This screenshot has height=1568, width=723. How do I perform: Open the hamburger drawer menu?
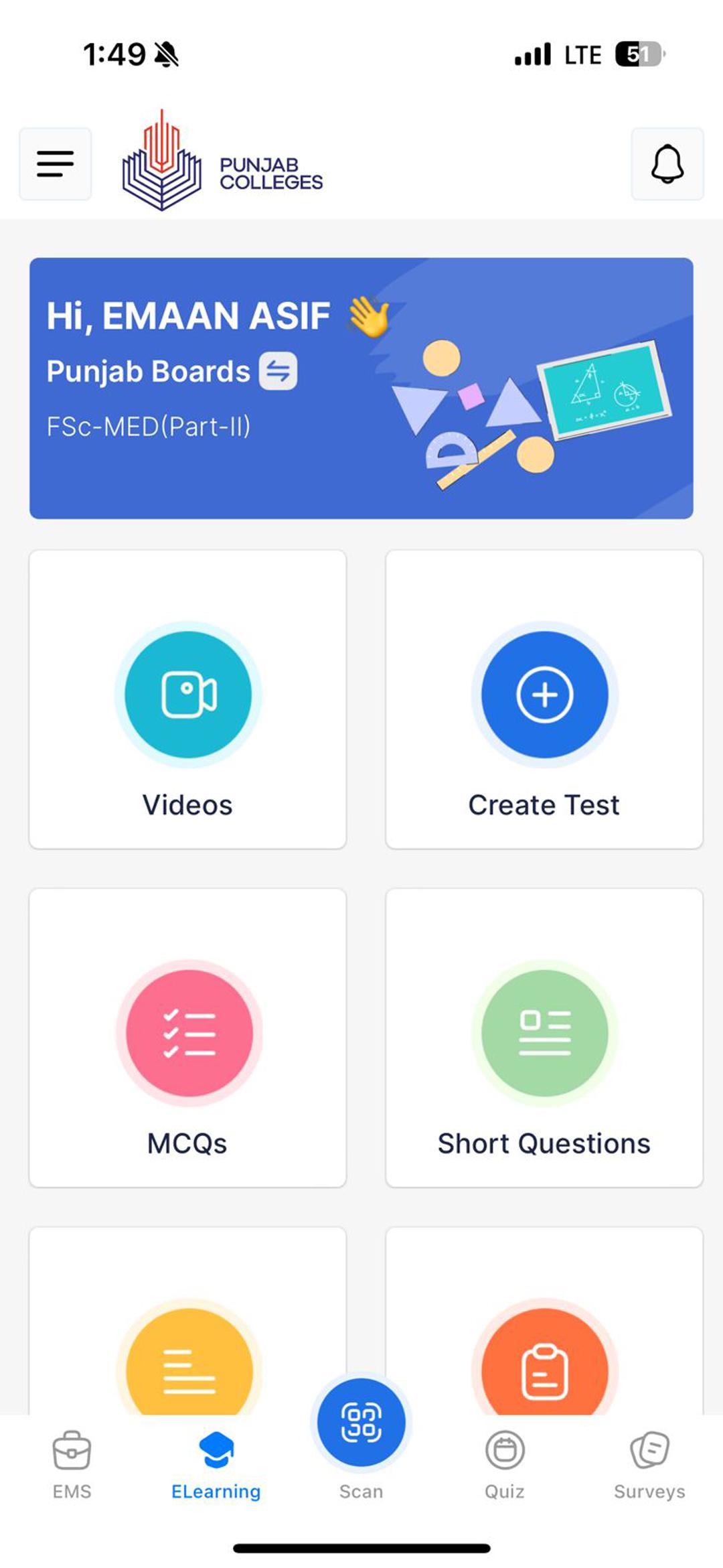pyautogui.click(x=56, y=164)
